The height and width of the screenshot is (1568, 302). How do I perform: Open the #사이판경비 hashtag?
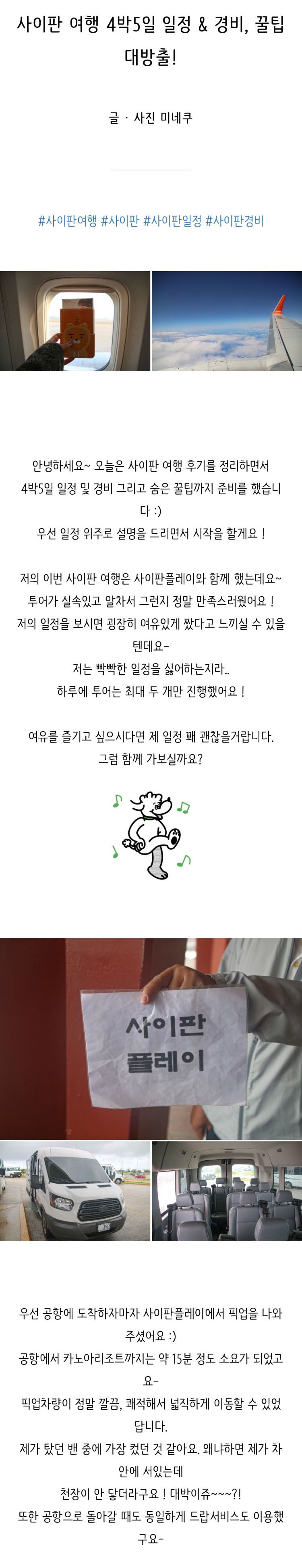(234, 221)
